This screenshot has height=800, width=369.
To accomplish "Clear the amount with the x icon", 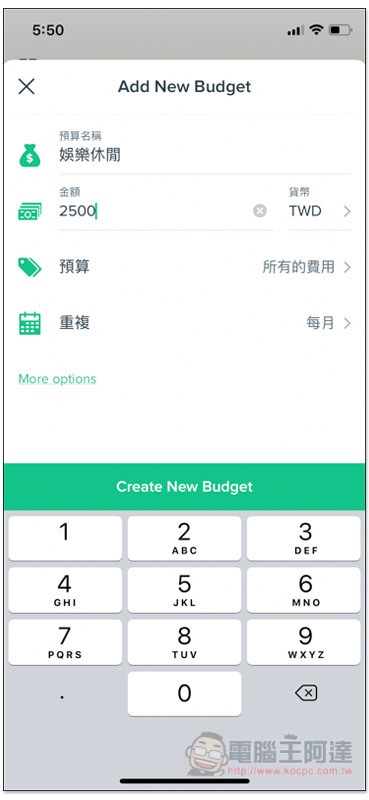I will click(x=260, y=211).
